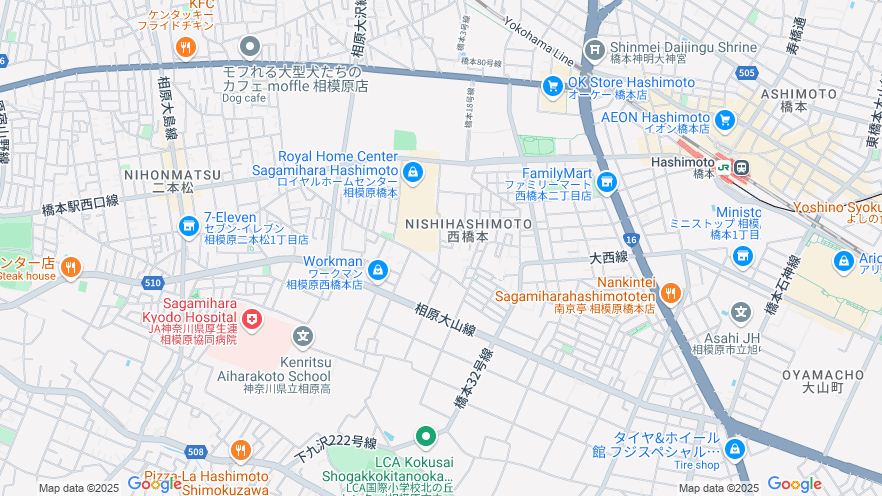
Task: Select the Shinmei Daijingu Shrine marker
Action: point(595,48)
